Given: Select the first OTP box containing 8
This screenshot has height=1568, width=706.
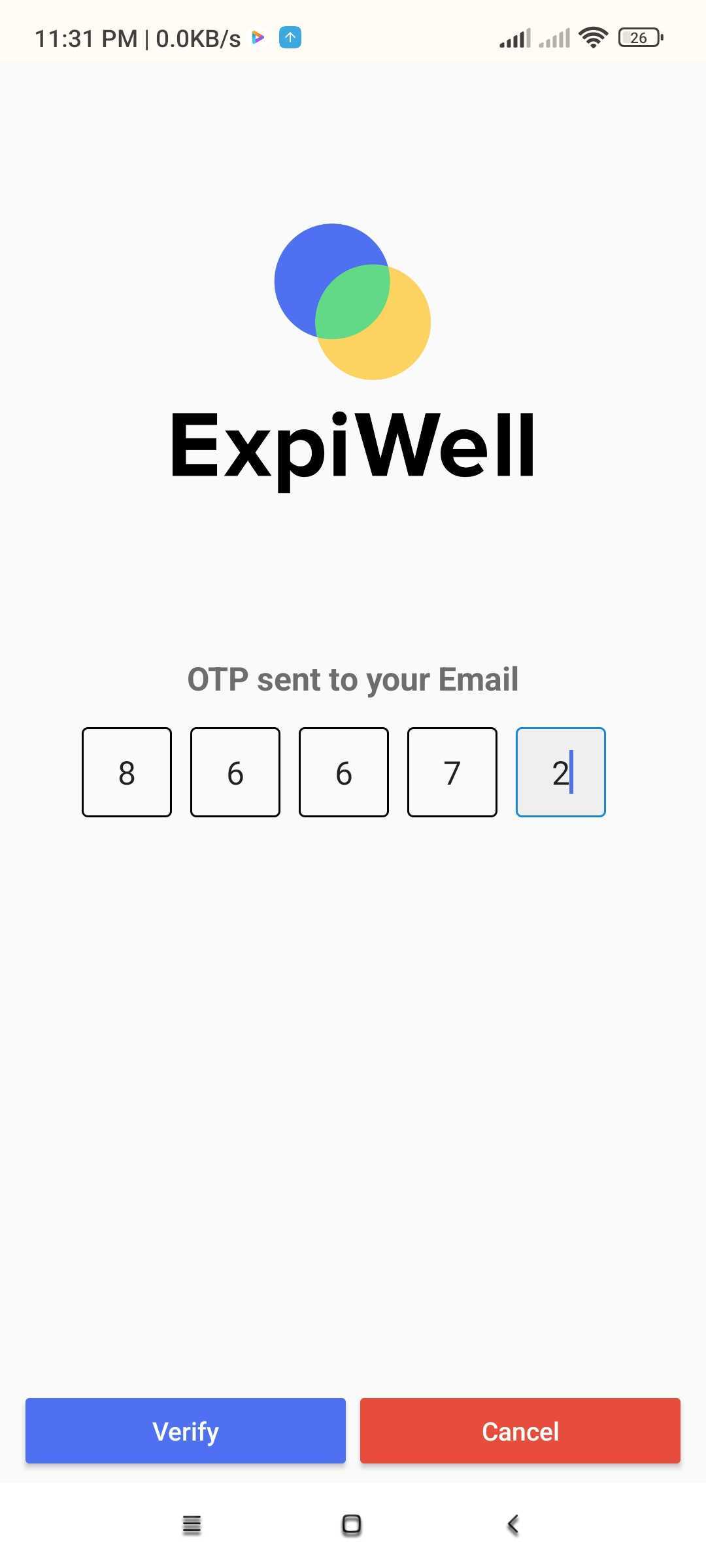Looking at the screenshot, I should (127, 772).
